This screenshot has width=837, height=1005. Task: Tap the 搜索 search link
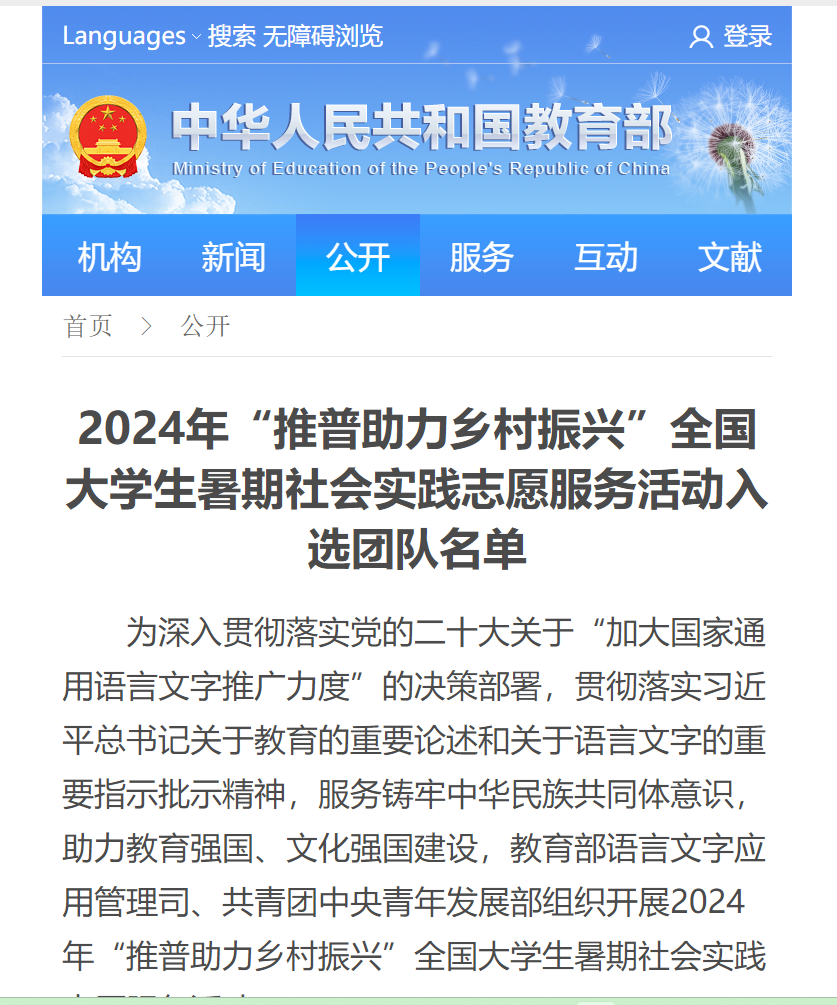[231, 37]
